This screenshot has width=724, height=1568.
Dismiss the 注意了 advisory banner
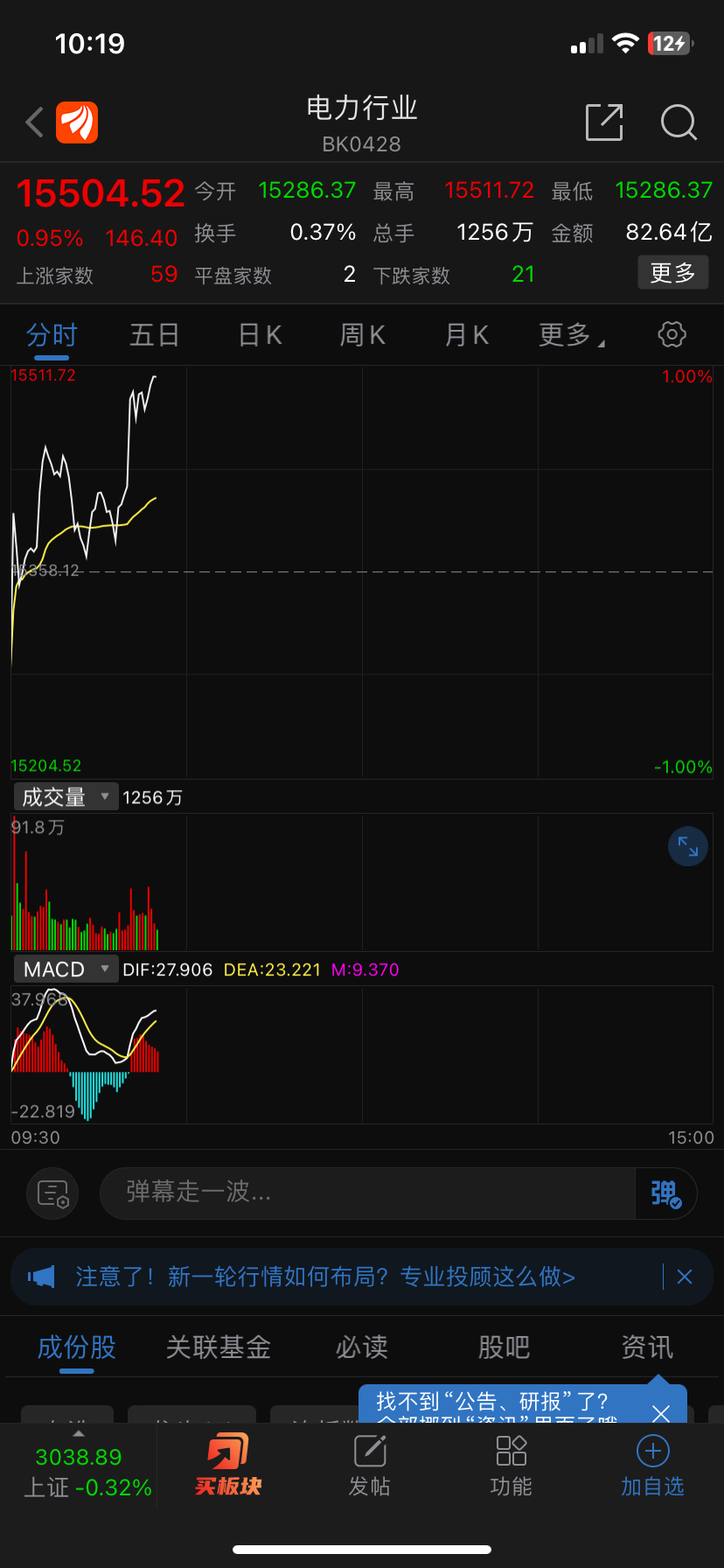685,1277
